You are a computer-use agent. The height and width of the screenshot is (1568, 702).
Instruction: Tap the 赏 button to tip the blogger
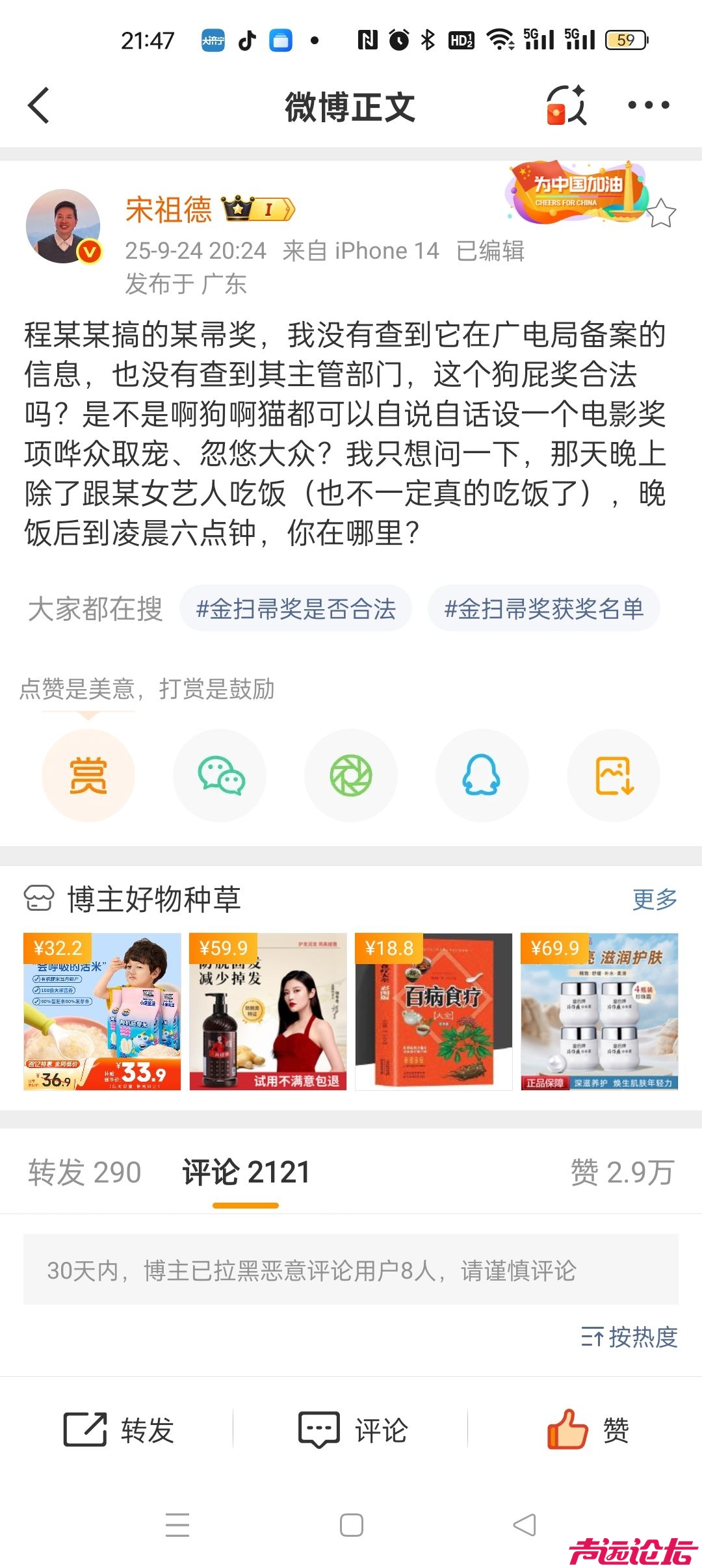pos(88,776)
